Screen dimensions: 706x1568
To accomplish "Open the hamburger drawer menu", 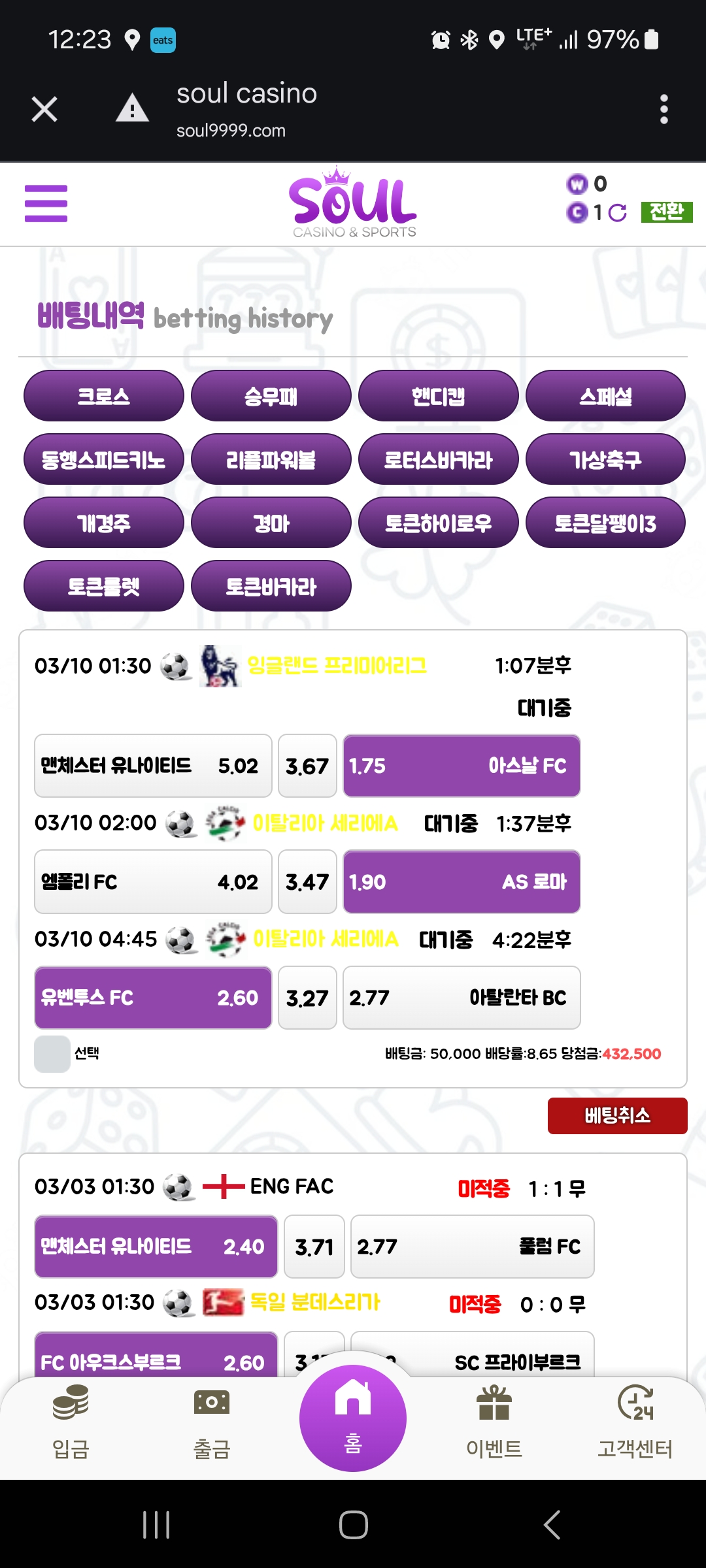I will pos(46,203).
